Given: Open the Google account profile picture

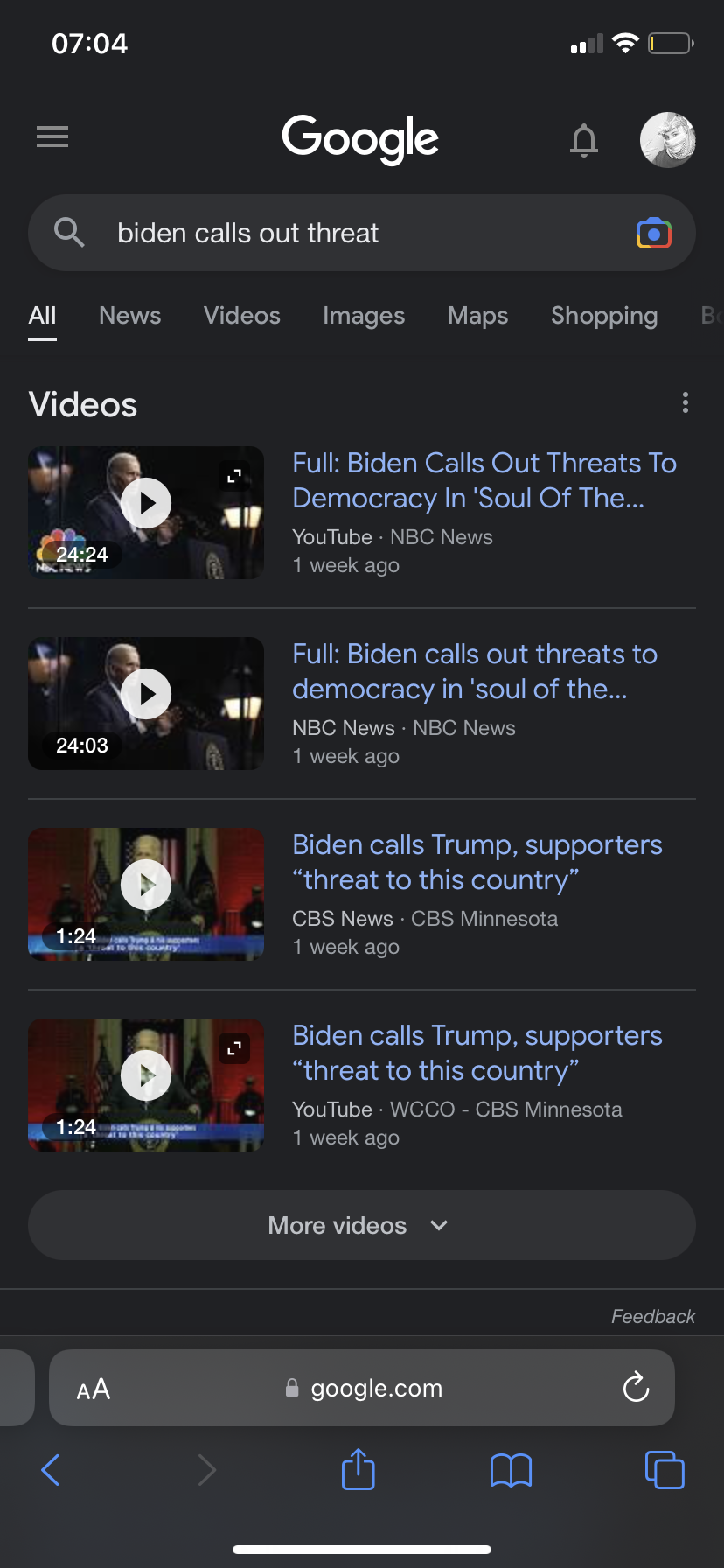Looking at the screenshot, I should click(x=667, y=140).
